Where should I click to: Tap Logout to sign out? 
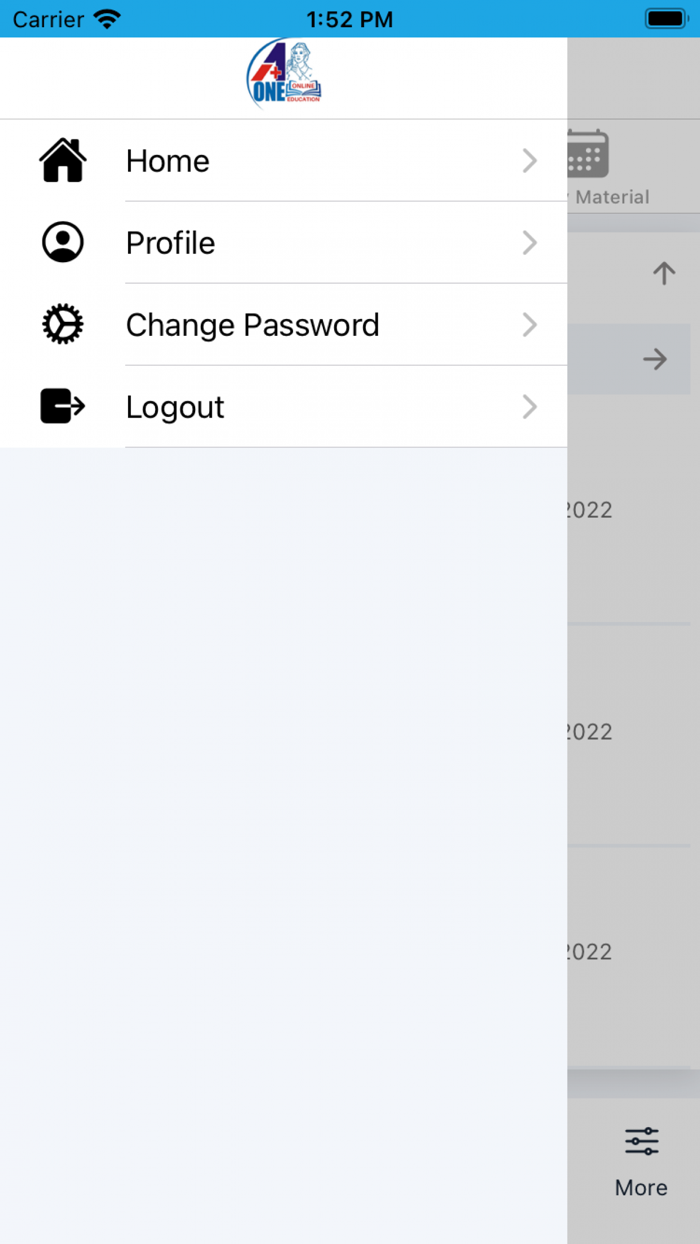pyautogui.click(x=283, y=407)
